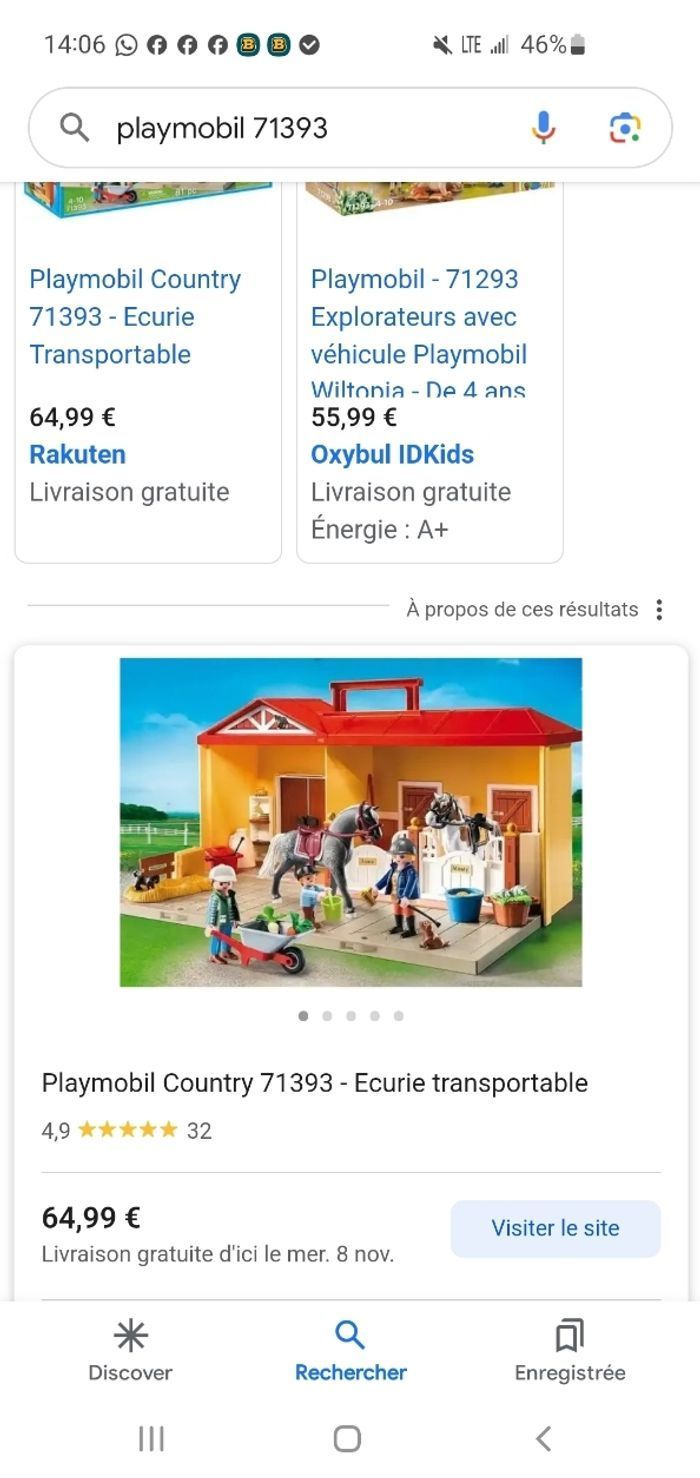Start voice search with the microphone
700x1478 pixels.
pos(543,128)
